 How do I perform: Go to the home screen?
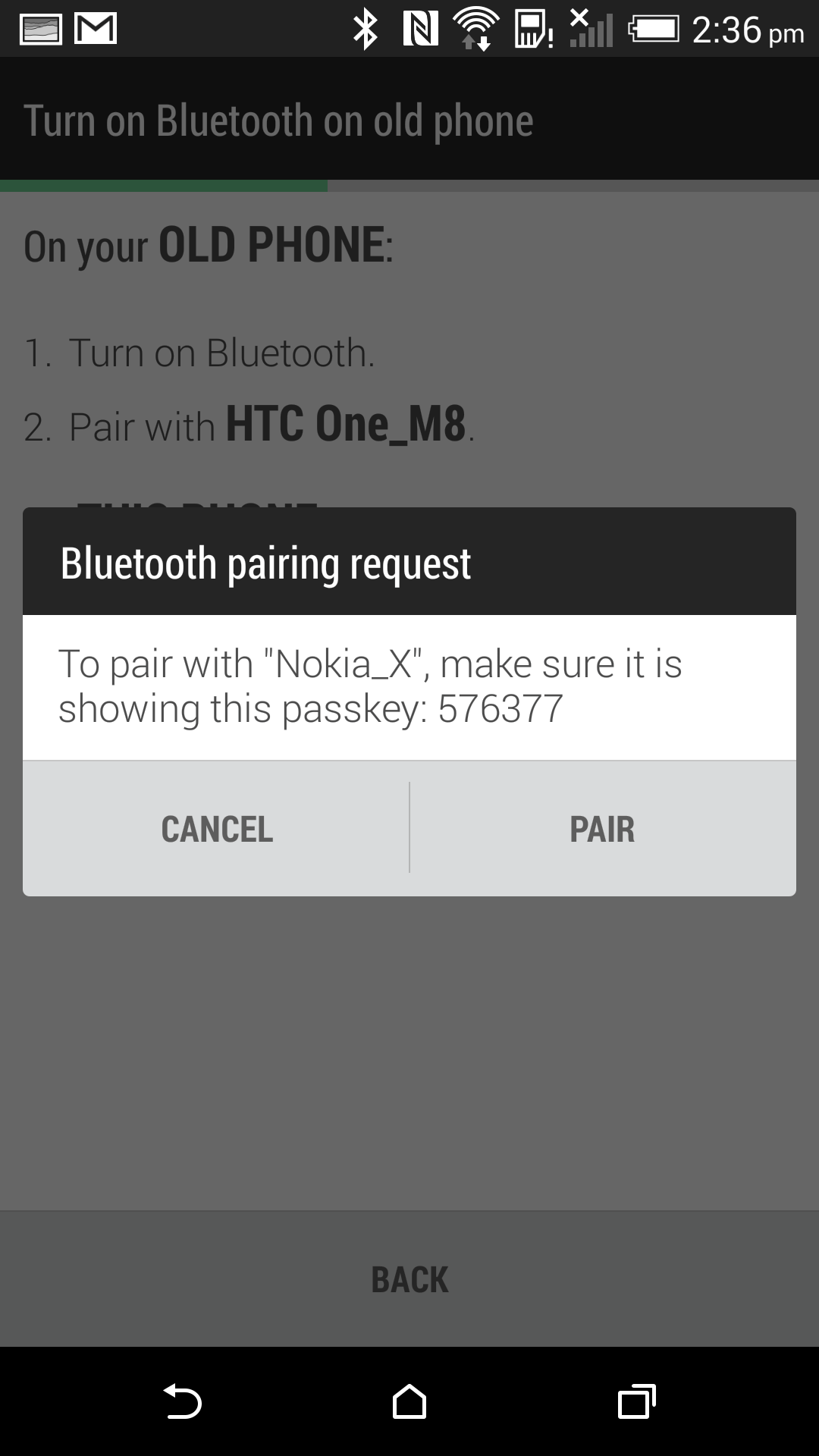(x=409, y=1401)
